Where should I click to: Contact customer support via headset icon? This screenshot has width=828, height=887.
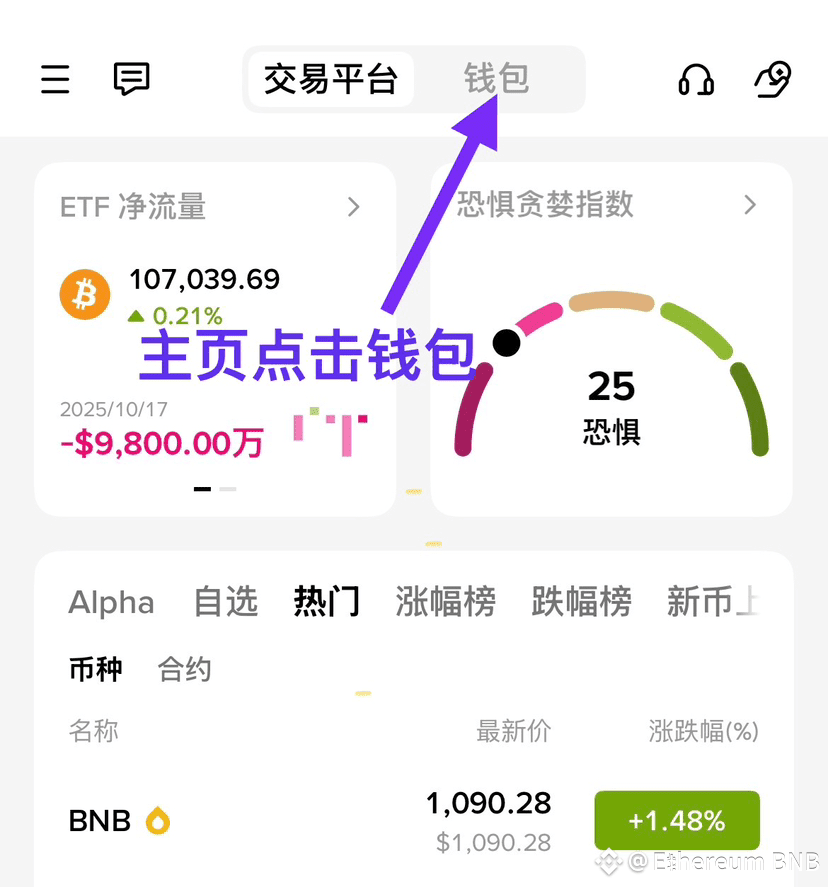pos(696,79)
